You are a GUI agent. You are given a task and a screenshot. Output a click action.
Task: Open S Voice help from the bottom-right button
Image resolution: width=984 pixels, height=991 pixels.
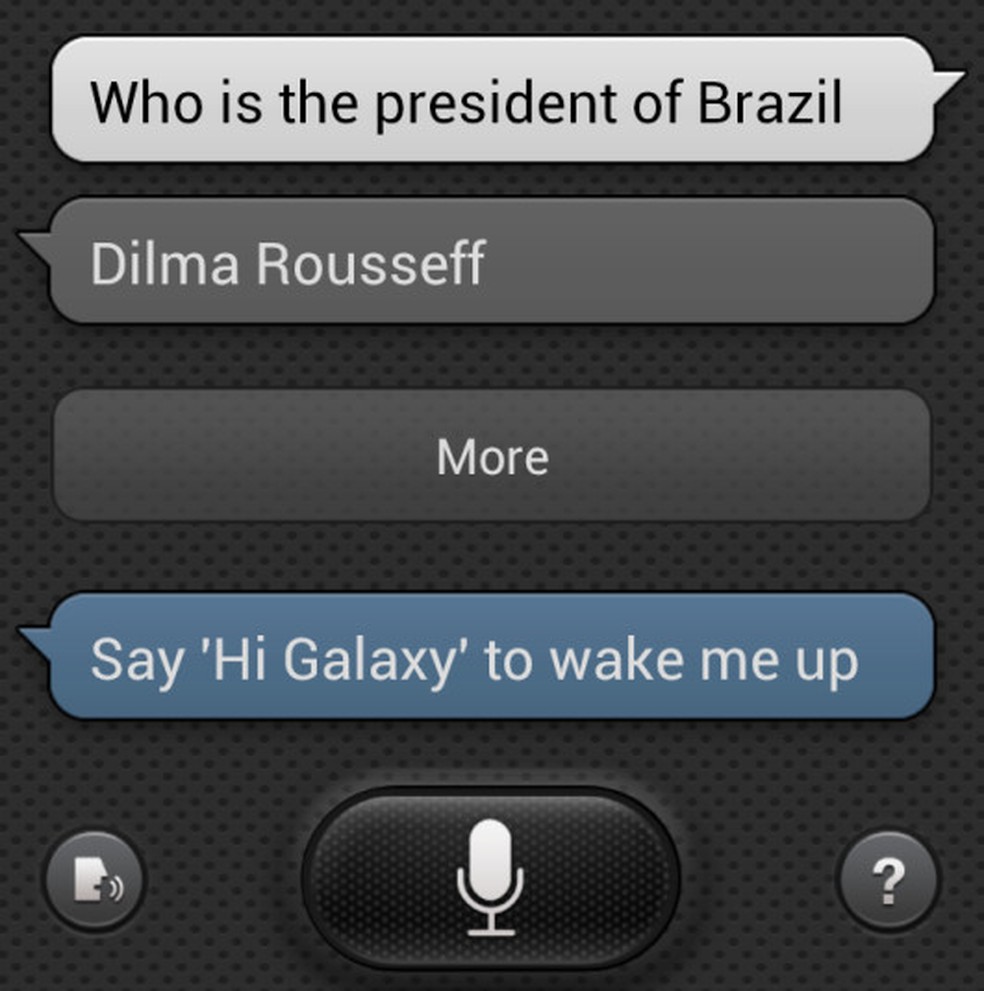[888, 880]
